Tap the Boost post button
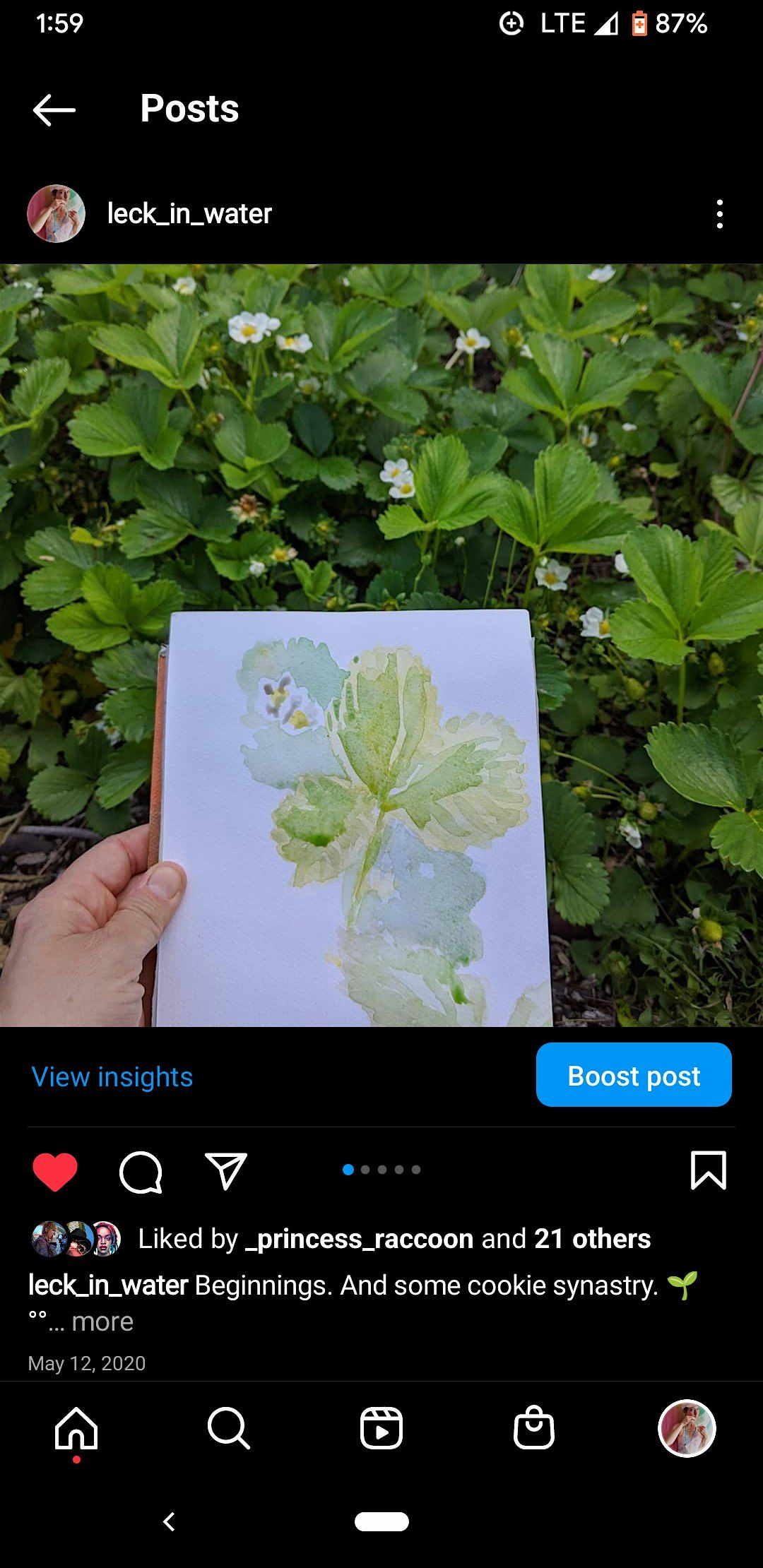The height and width of the screenshot is (1568, 763). coord(634,1075)
